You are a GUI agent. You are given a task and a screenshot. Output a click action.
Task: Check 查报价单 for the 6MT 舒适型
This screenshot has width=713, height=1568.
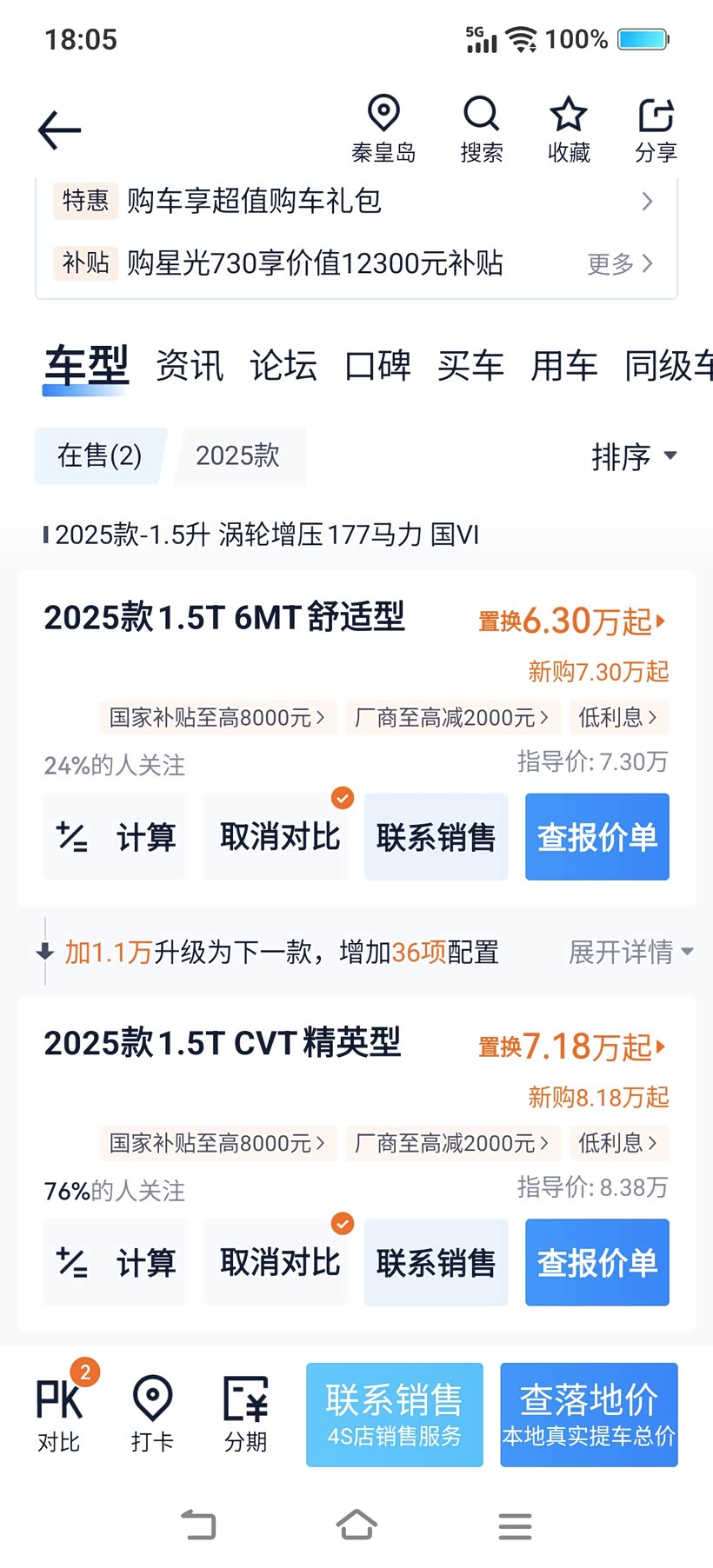[x=596, y=837]
